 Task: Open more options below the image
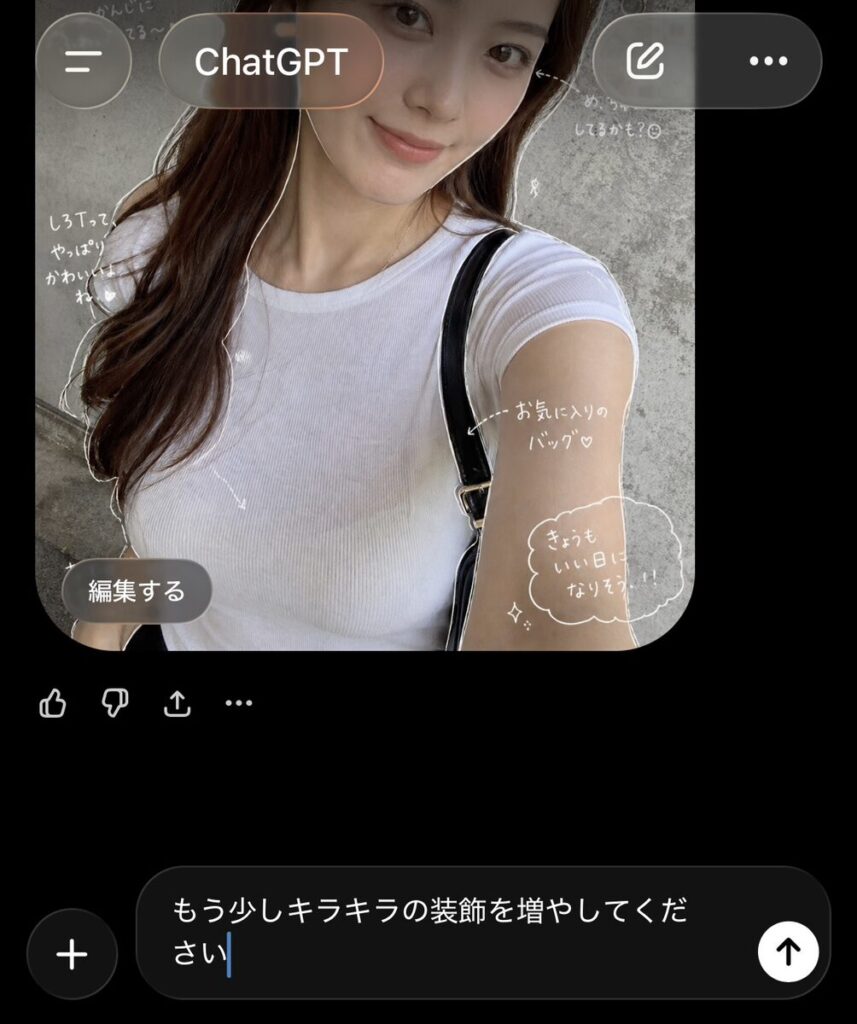[x=239, y=704]
